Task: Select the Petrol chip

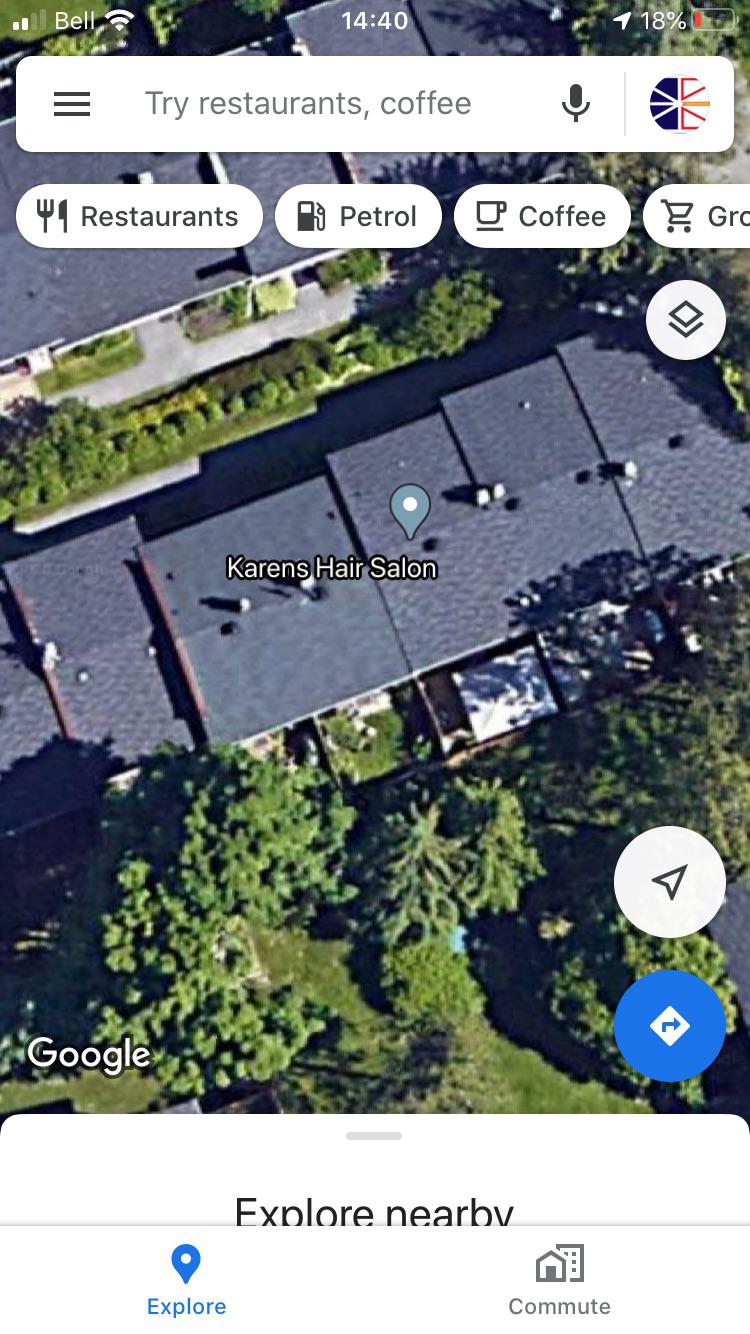Action: click(x=358, y=216)
